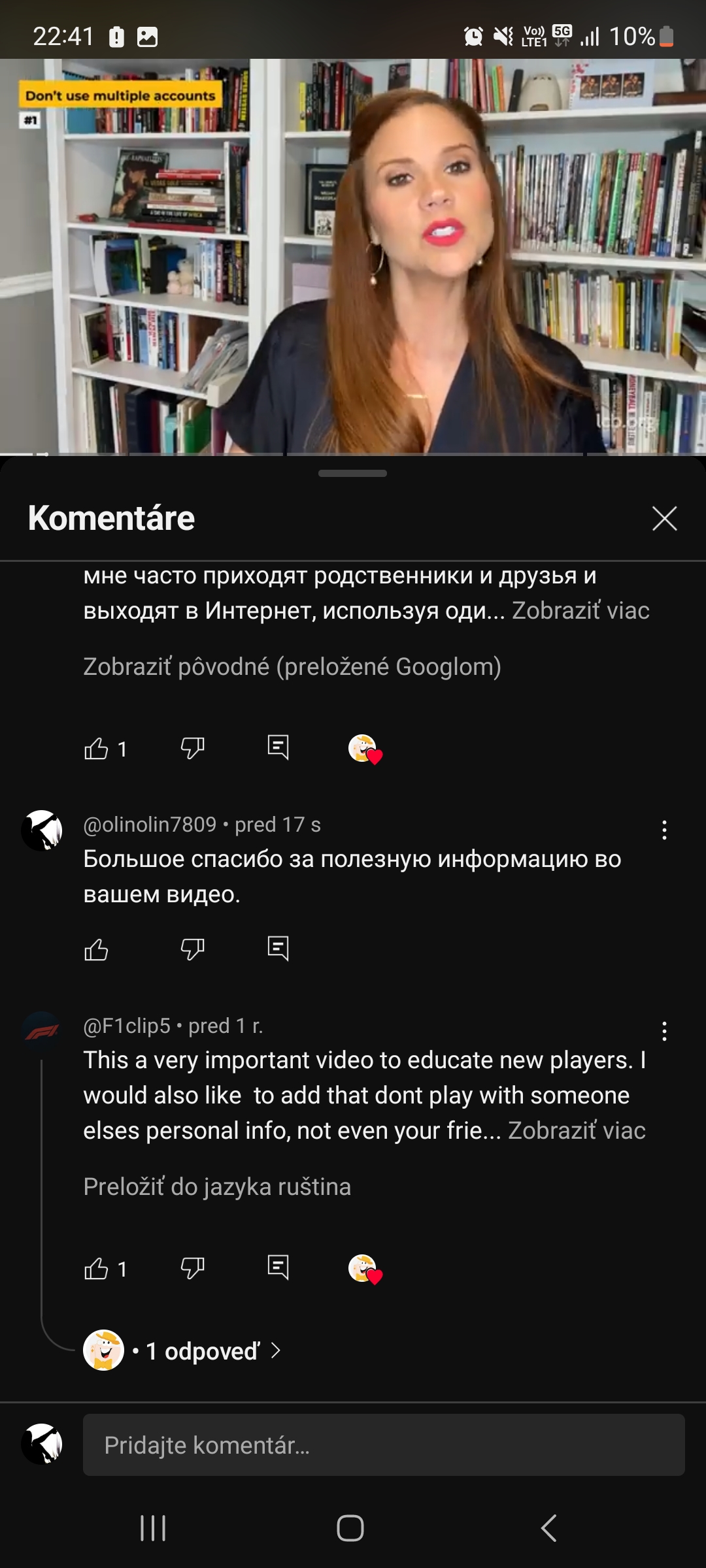Reply to @olinolin7809's comment
Viewport: 706px width, 1568px height.
pyautogui.click(x=278, y=948)
